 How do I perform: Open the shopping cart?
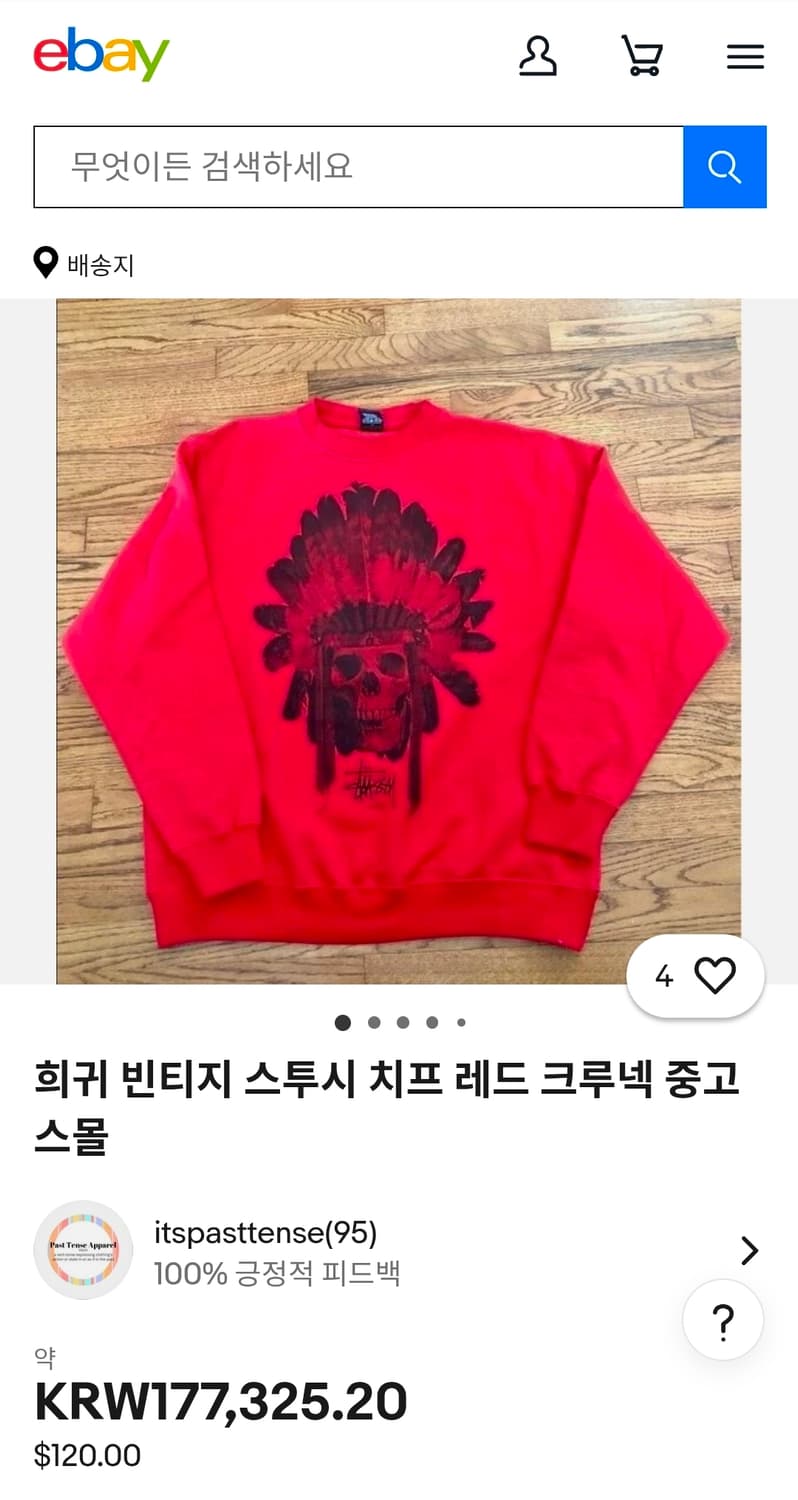click(x=644, y=57)
